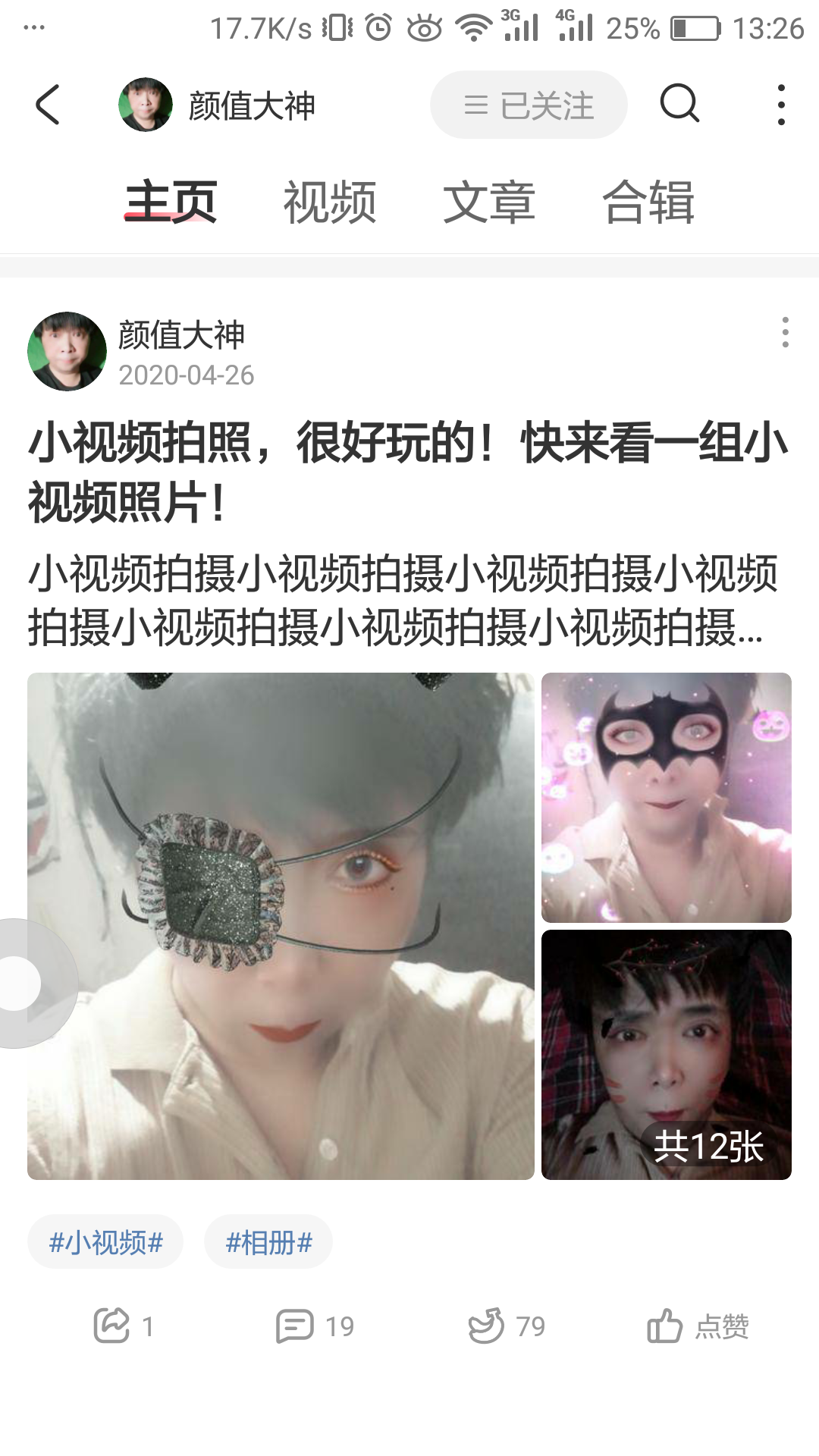Viewport: 819px width, 1456px height.
Task: View all photos via 共12张 tile
Action: (666, 1055)
